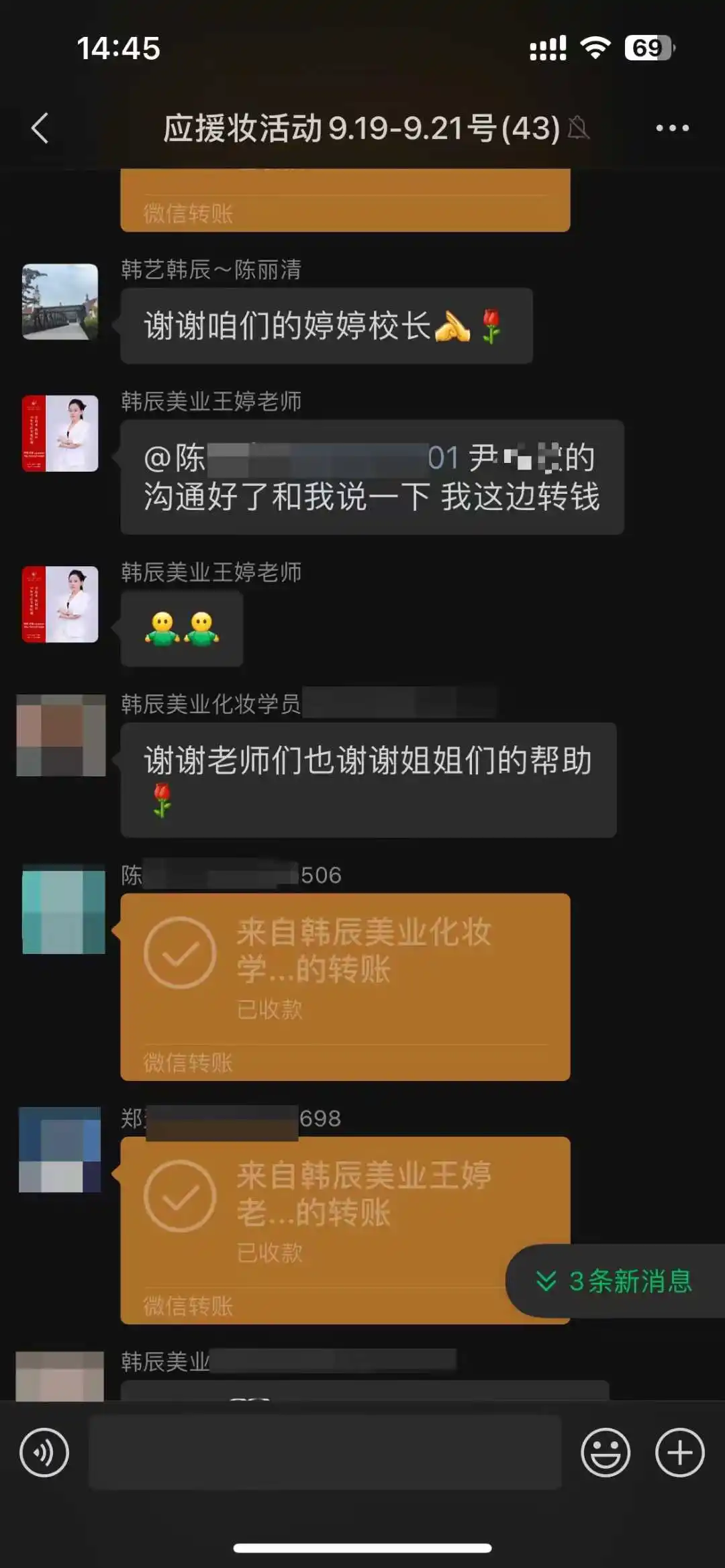The width and height of the screenshot is (725, 1568).
Task: Open the group chat options menu
Action: pos(672,127)
